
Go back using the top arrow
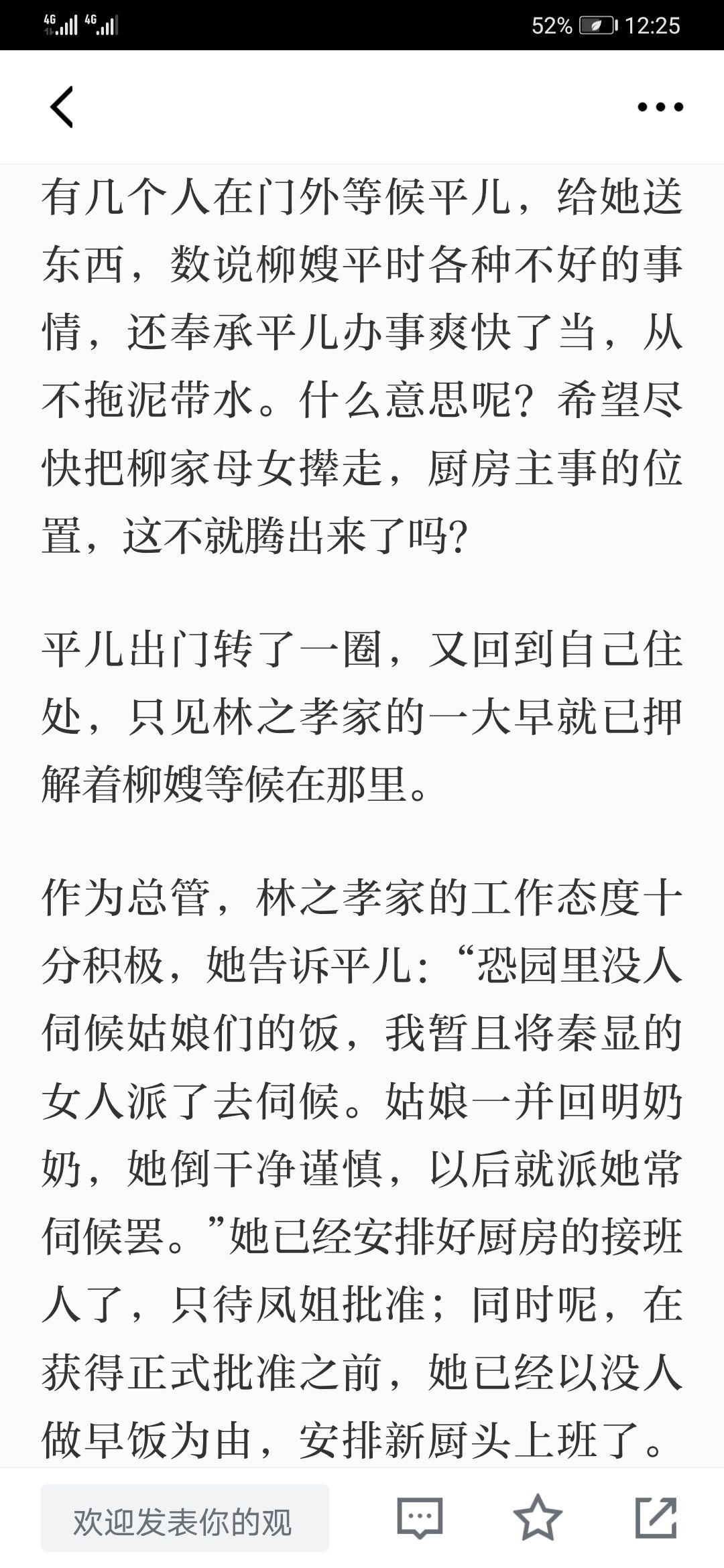tap(62, 107)
